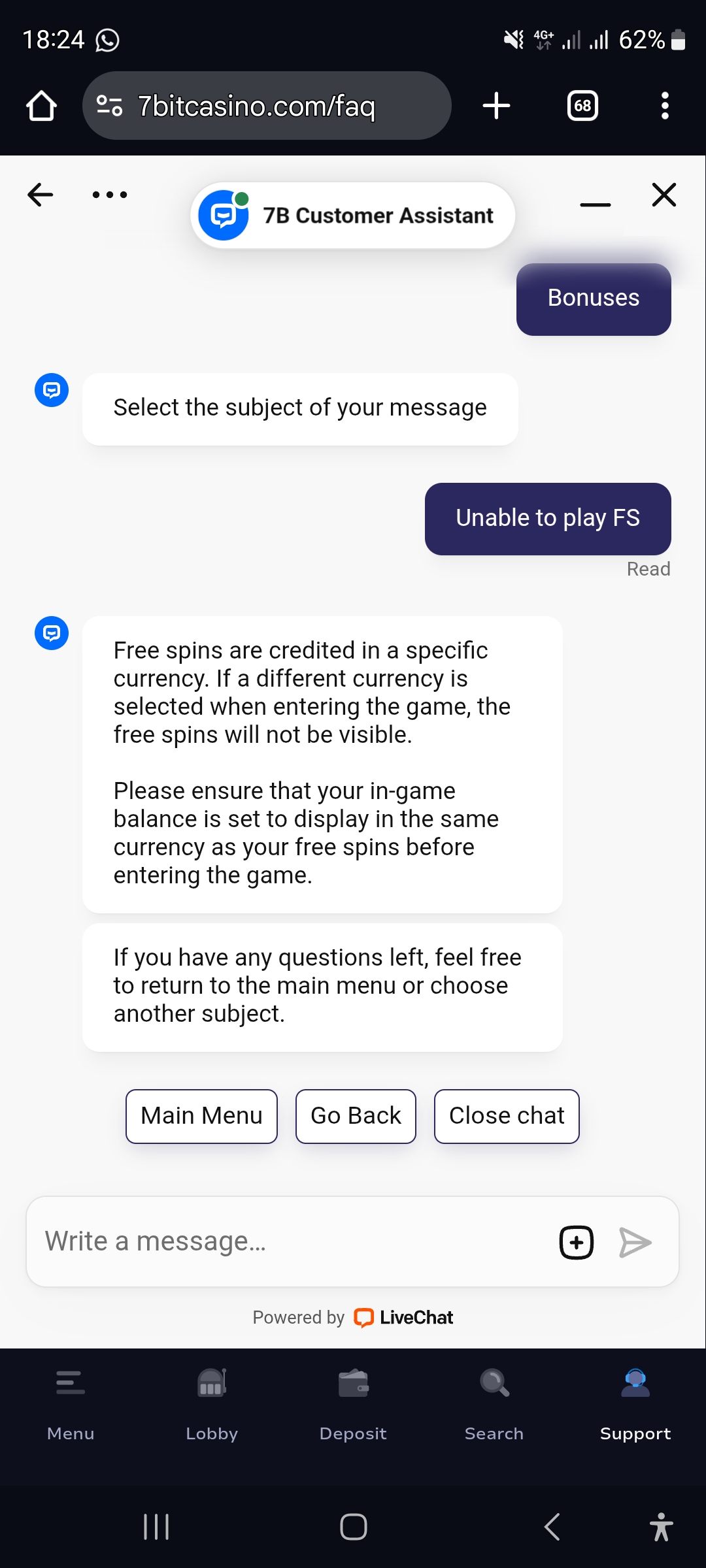The height and width of the screenshot is (1568, 706).
Task: Go to the browser home page
Action: pyautogui.click(x=41, y=106)
